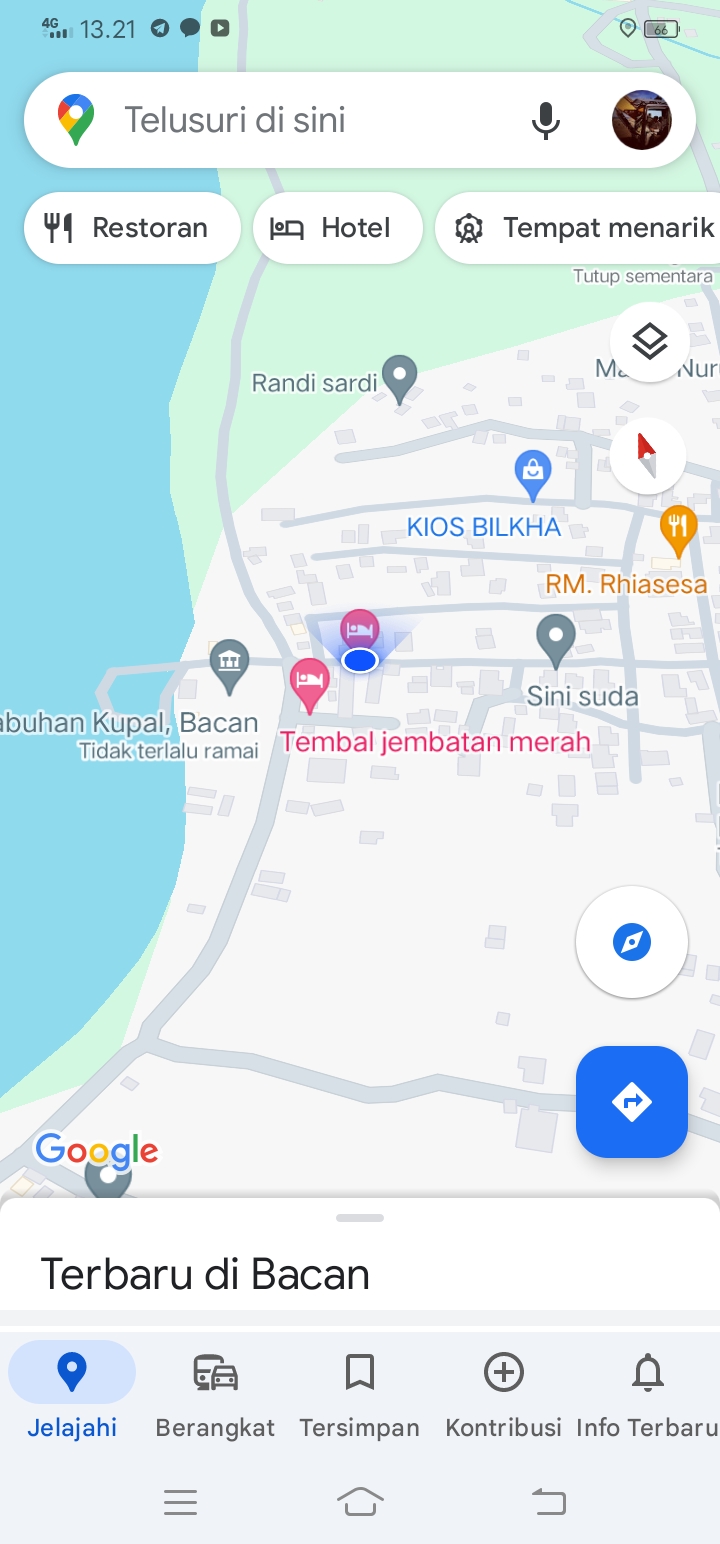Open Tembal jembatan merah hotel pin
Screen dimensions: 720x1544
310,686
